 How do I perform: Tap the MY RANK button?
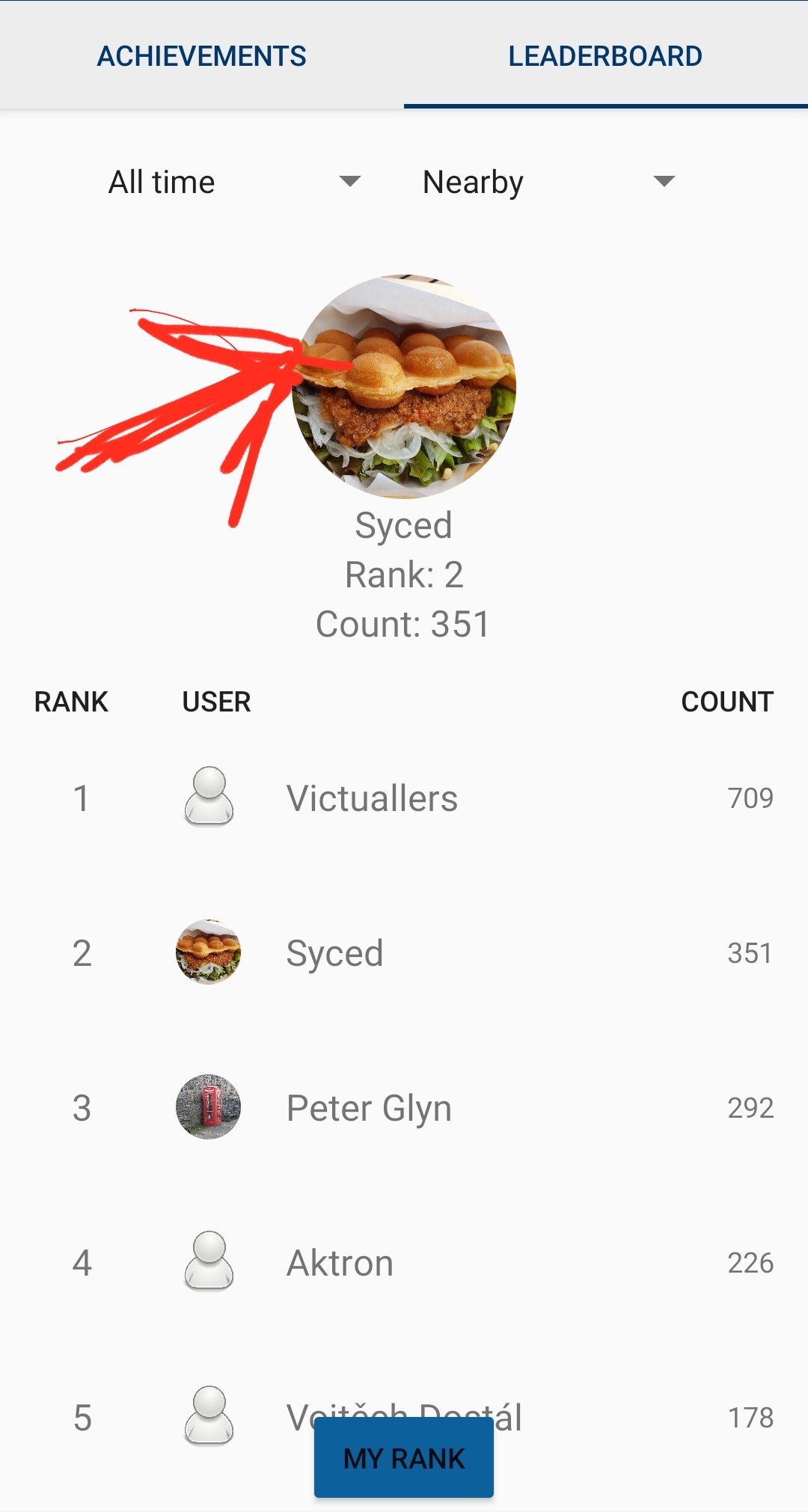404,1458
